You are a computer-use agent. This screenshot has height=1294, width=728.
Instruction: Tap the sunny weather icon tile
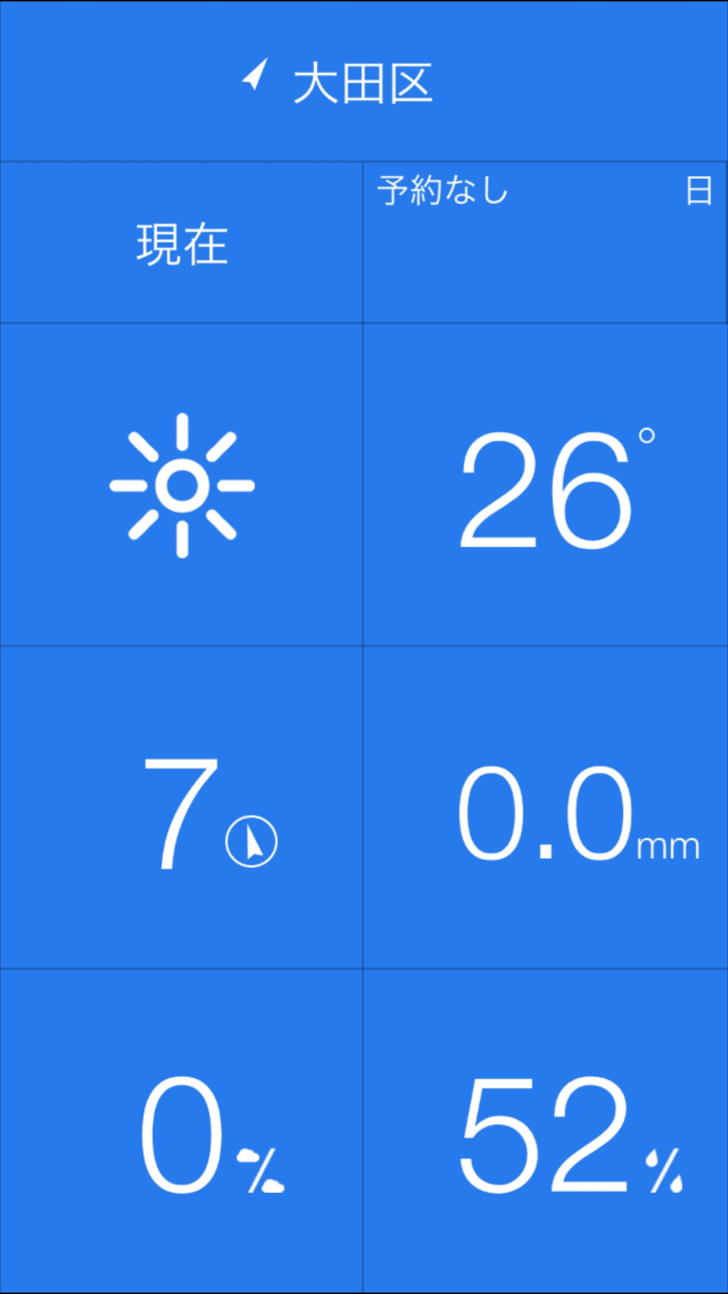coord(181,485)
